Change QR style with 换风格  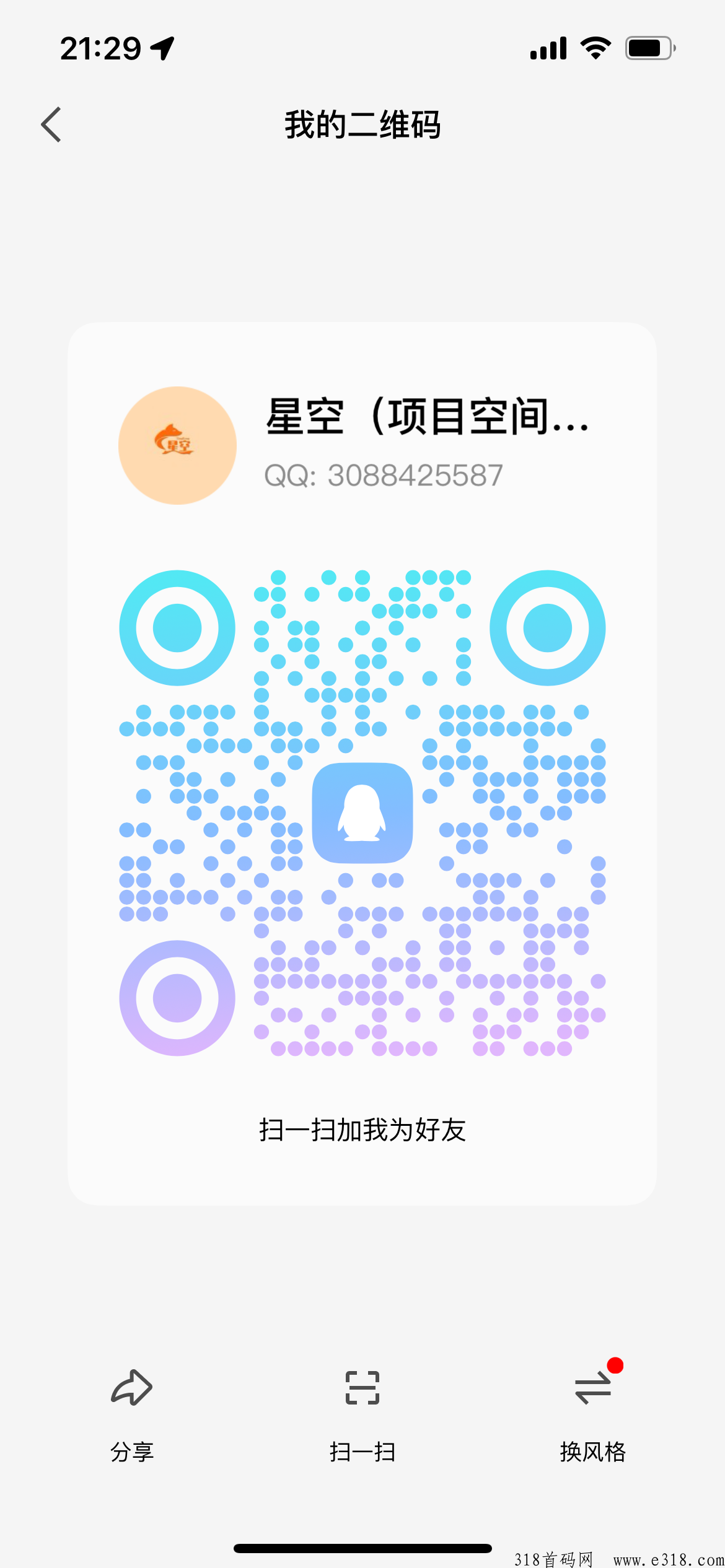coord(593,1416)
